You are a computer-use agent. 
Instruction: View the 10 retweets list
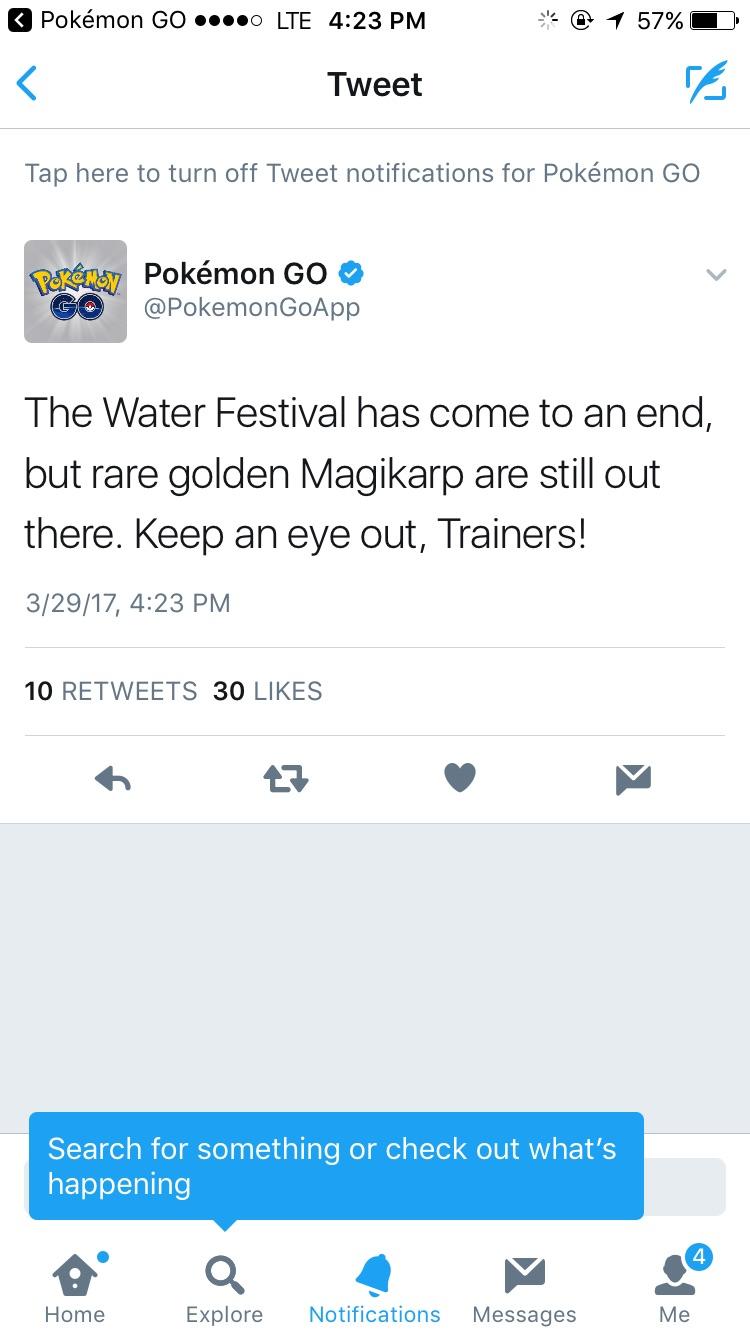[x=111, y=691]
